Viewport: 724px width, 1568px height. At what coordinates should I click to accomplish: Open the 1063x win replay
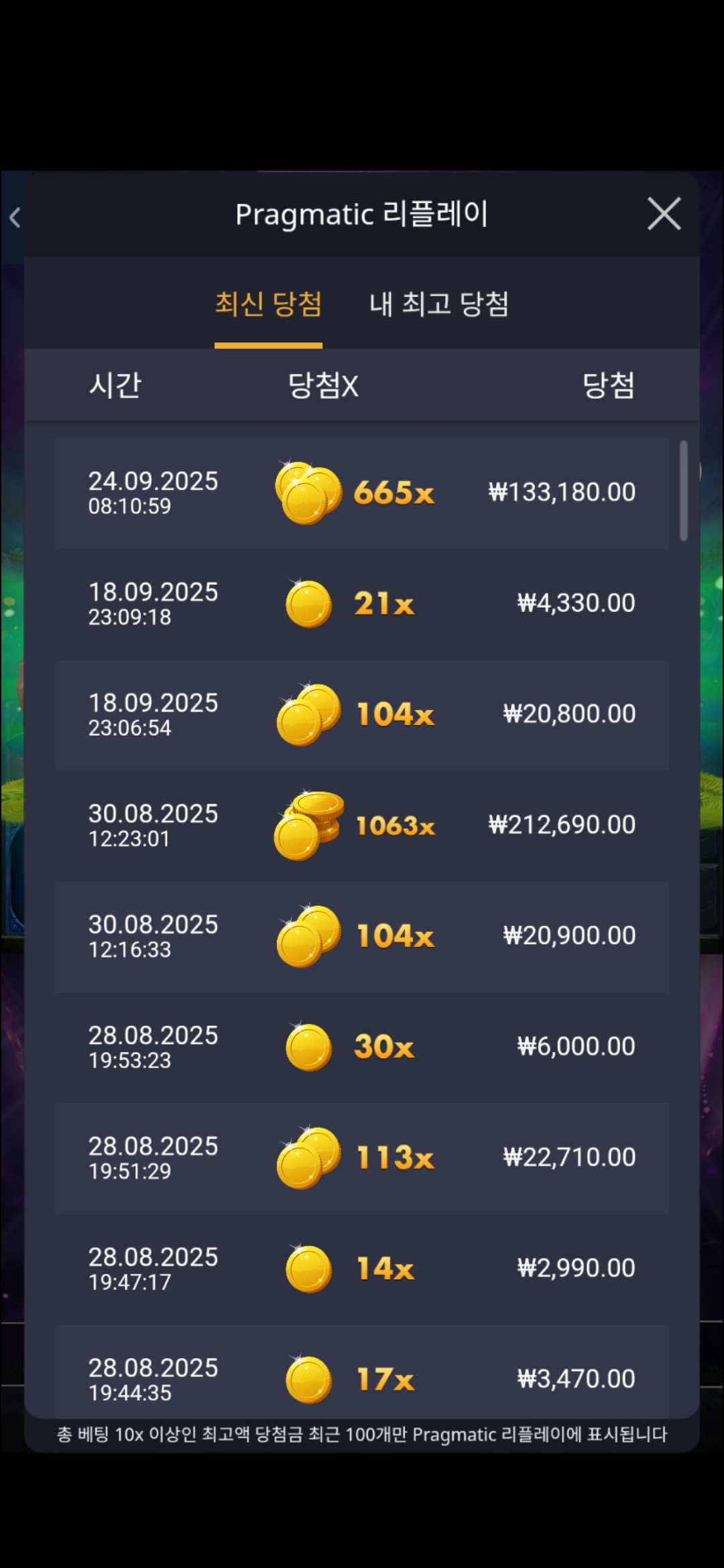point(362,826)
